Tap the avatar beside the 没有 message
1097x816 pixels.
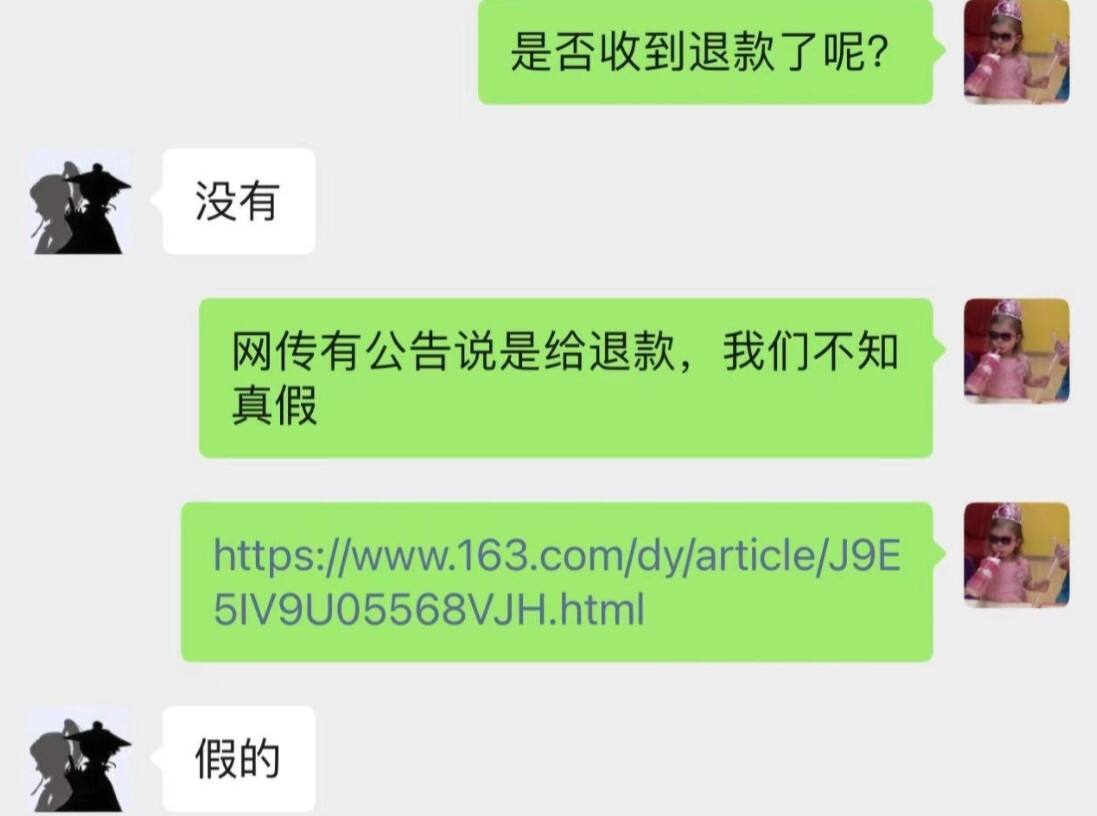(79, 202)
